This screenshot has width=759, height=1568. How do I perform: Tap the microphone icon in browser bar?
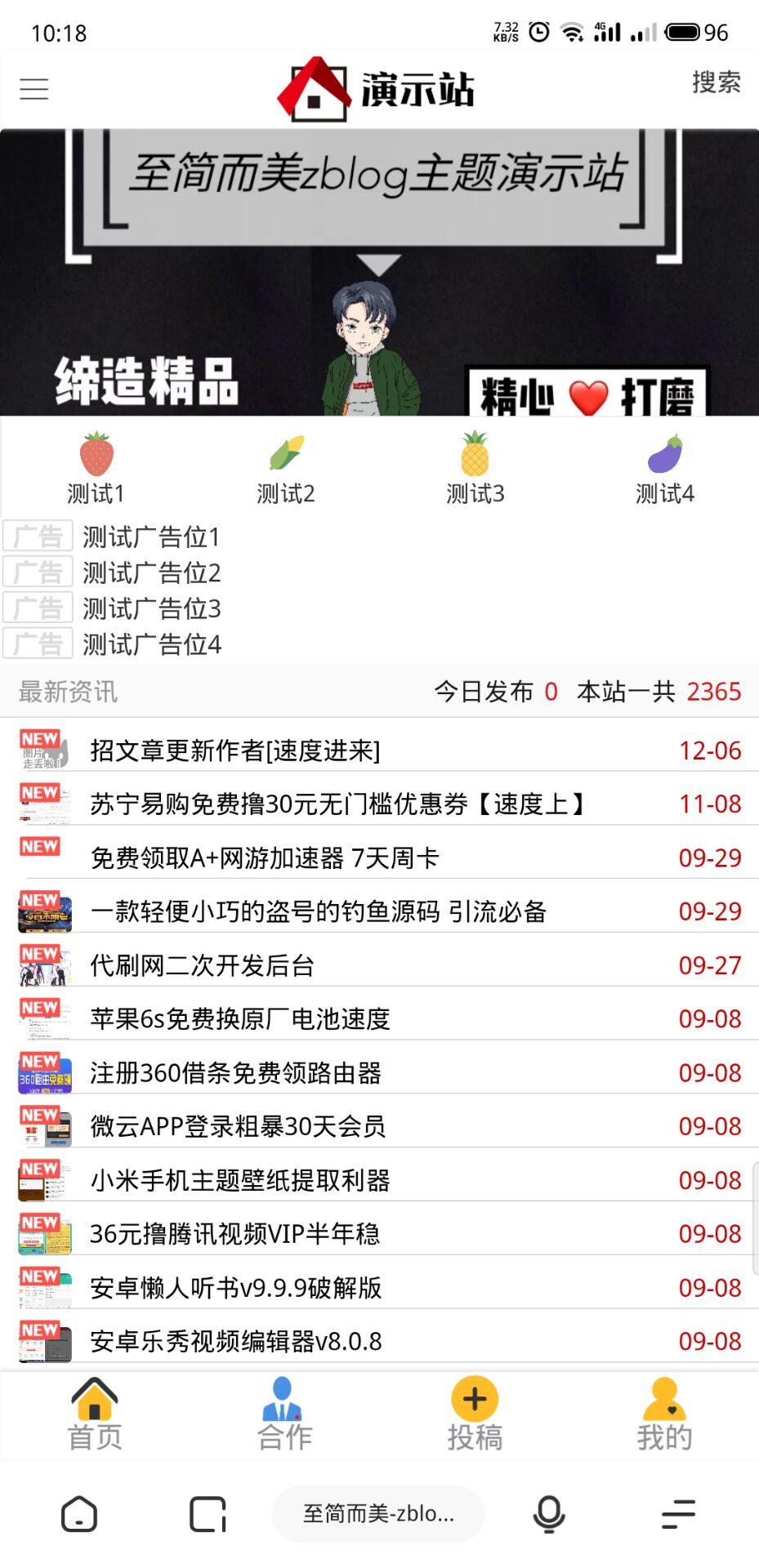[x=549, y=1515]
